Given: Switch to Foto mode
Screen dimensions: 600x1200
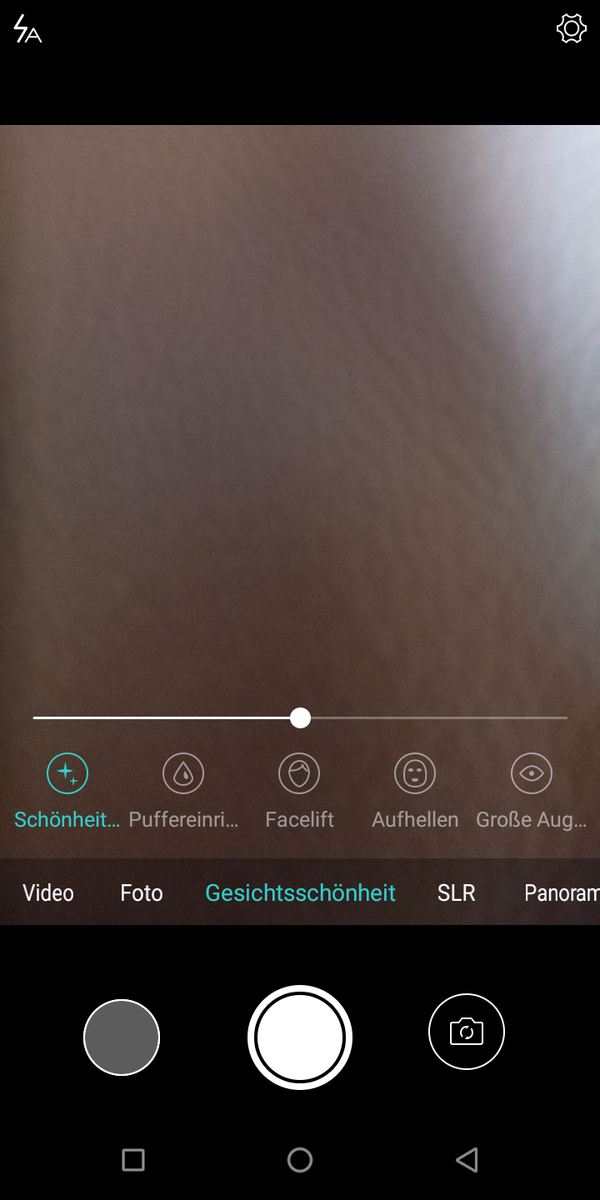Looking at the screenshot, I should click(141, 893).
